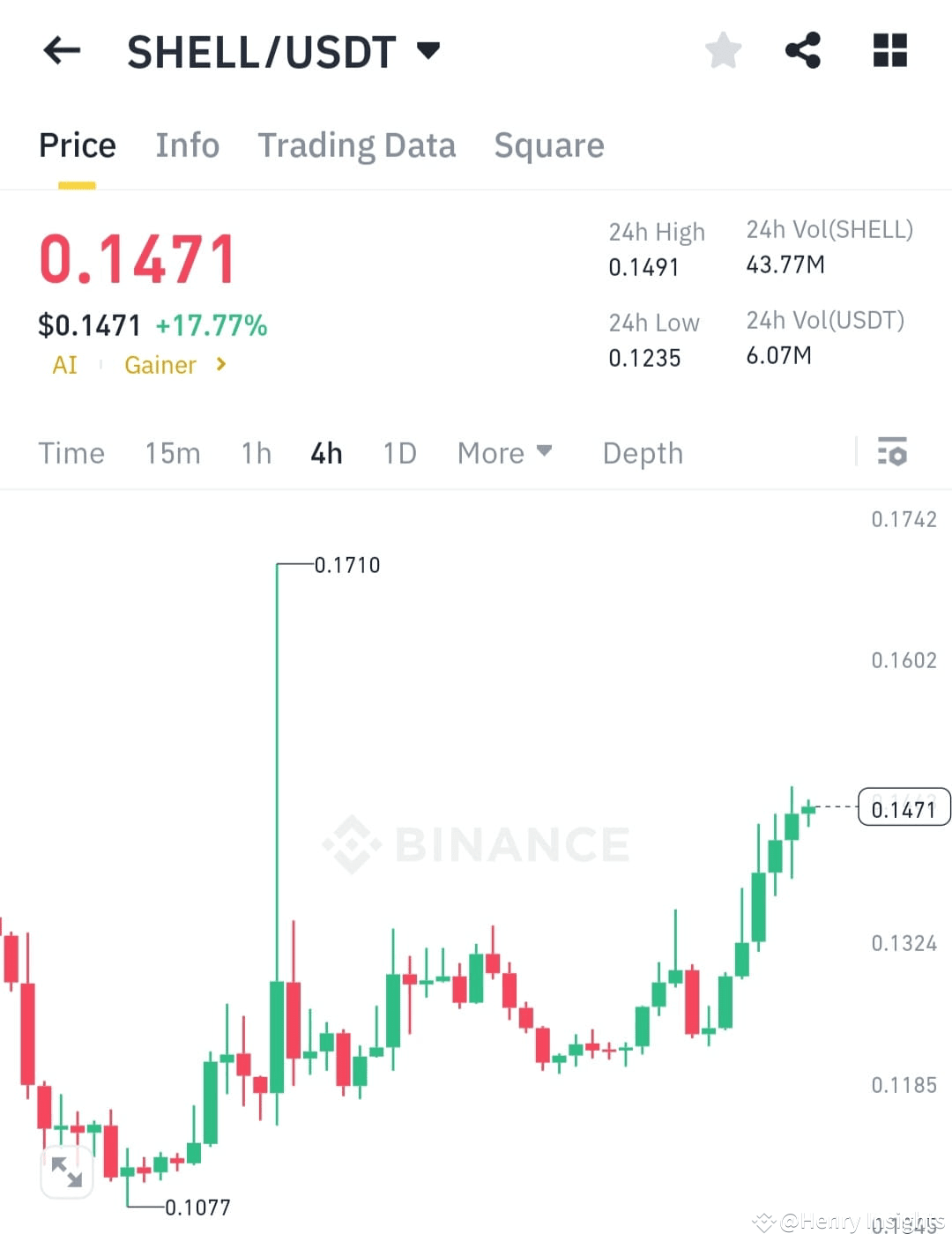Expand the More timeframe options
The height and width of the screenshot is (1241, 952).
[504, 452]
